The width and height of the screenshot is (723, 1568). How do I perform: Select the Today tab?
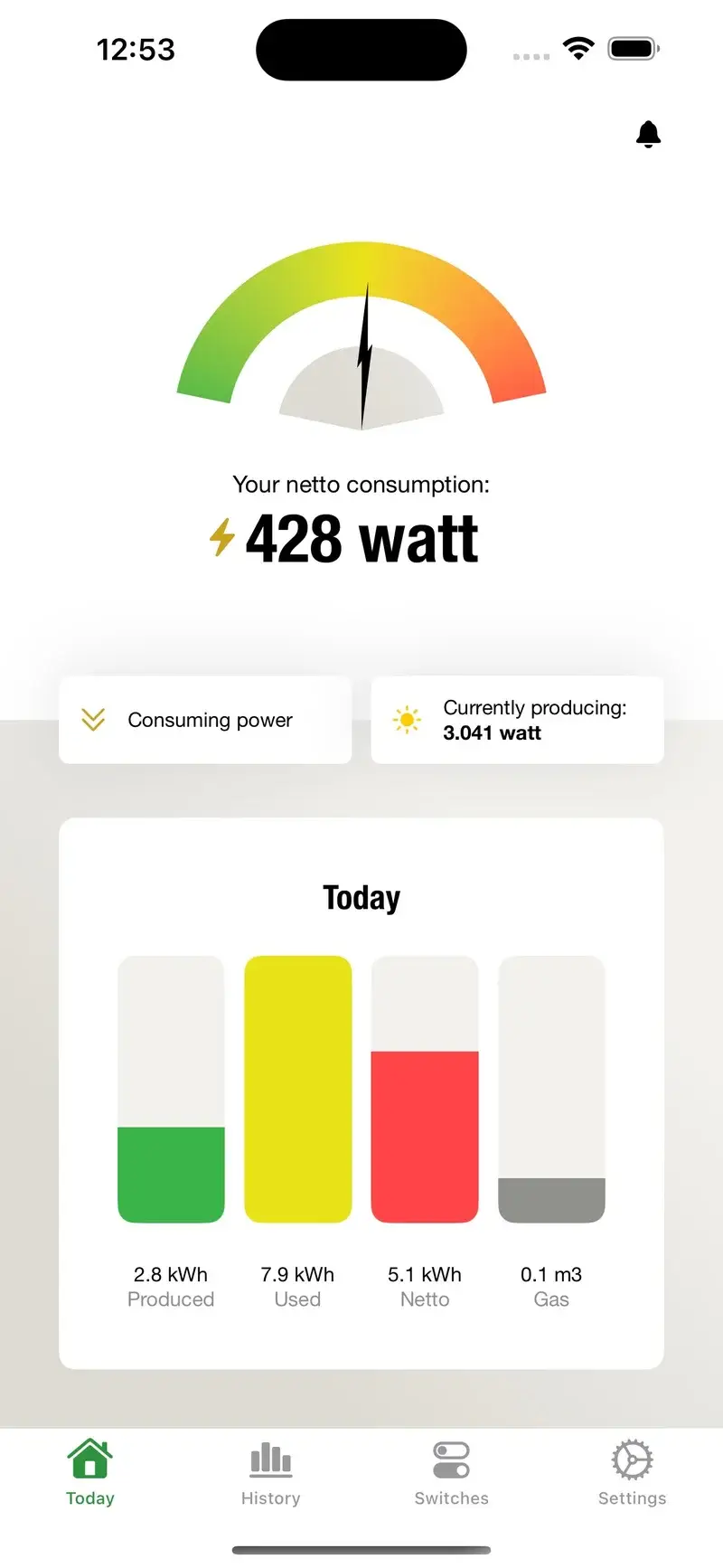(x=90, y=1473)
